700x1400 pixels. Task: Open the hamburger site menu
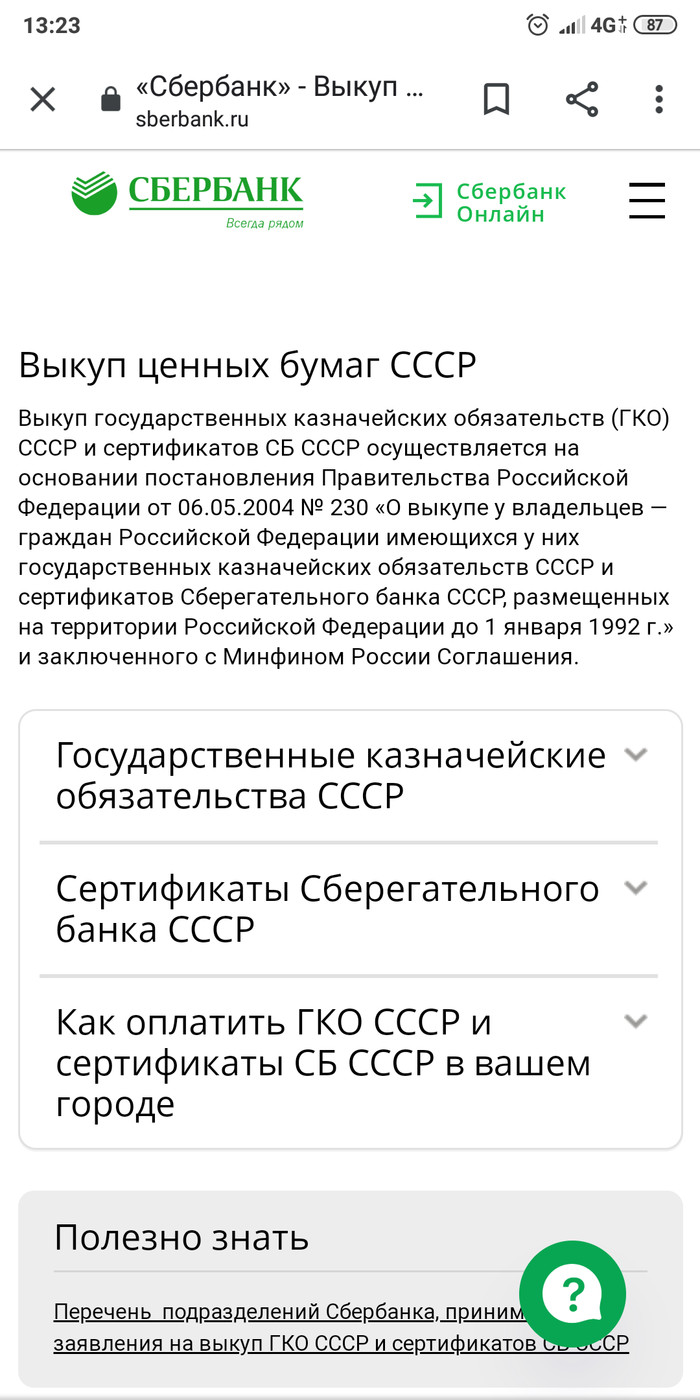(647, 201)
